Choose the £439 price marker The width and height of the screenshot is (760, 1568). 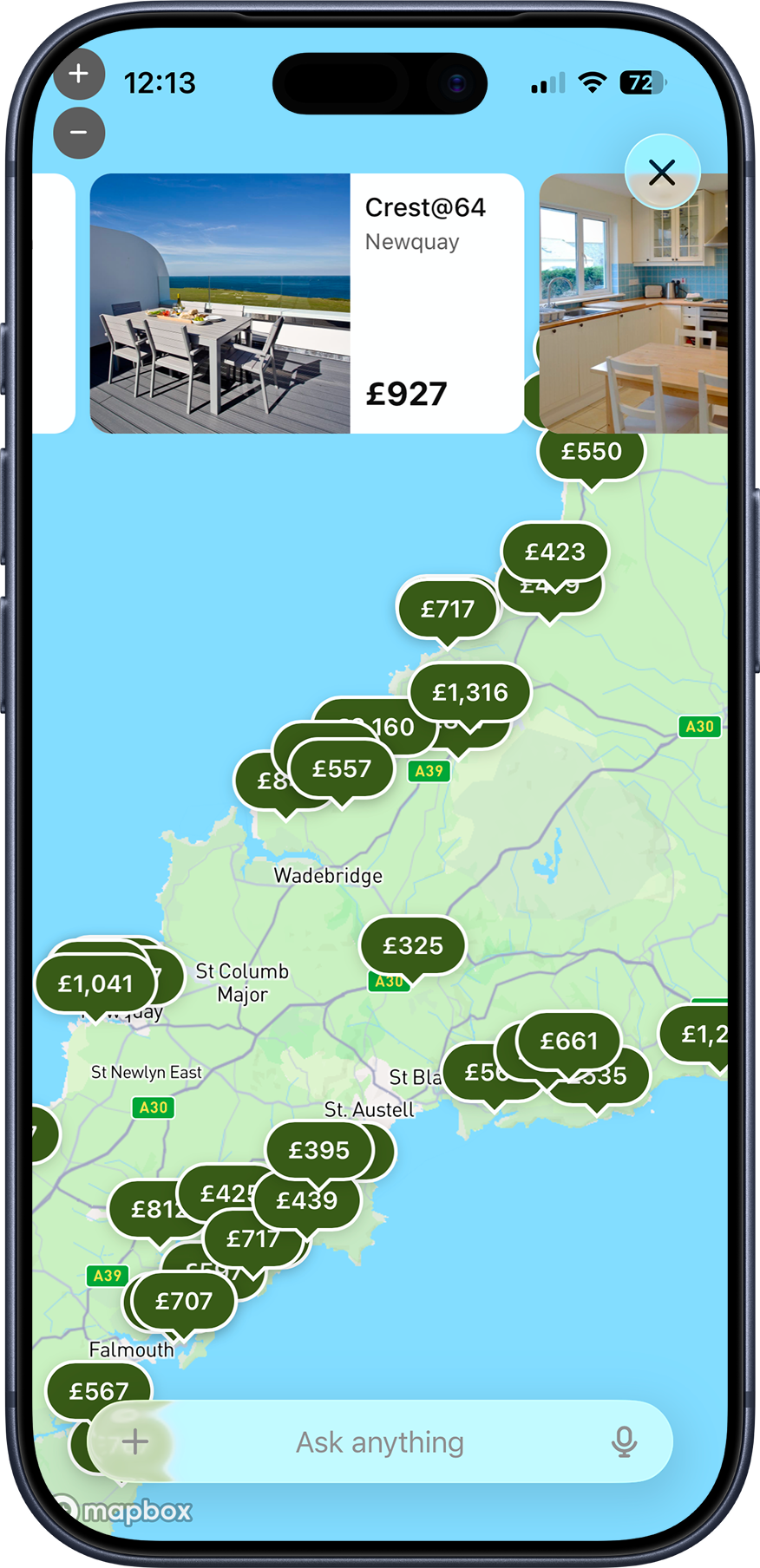tap(307, 1200)
